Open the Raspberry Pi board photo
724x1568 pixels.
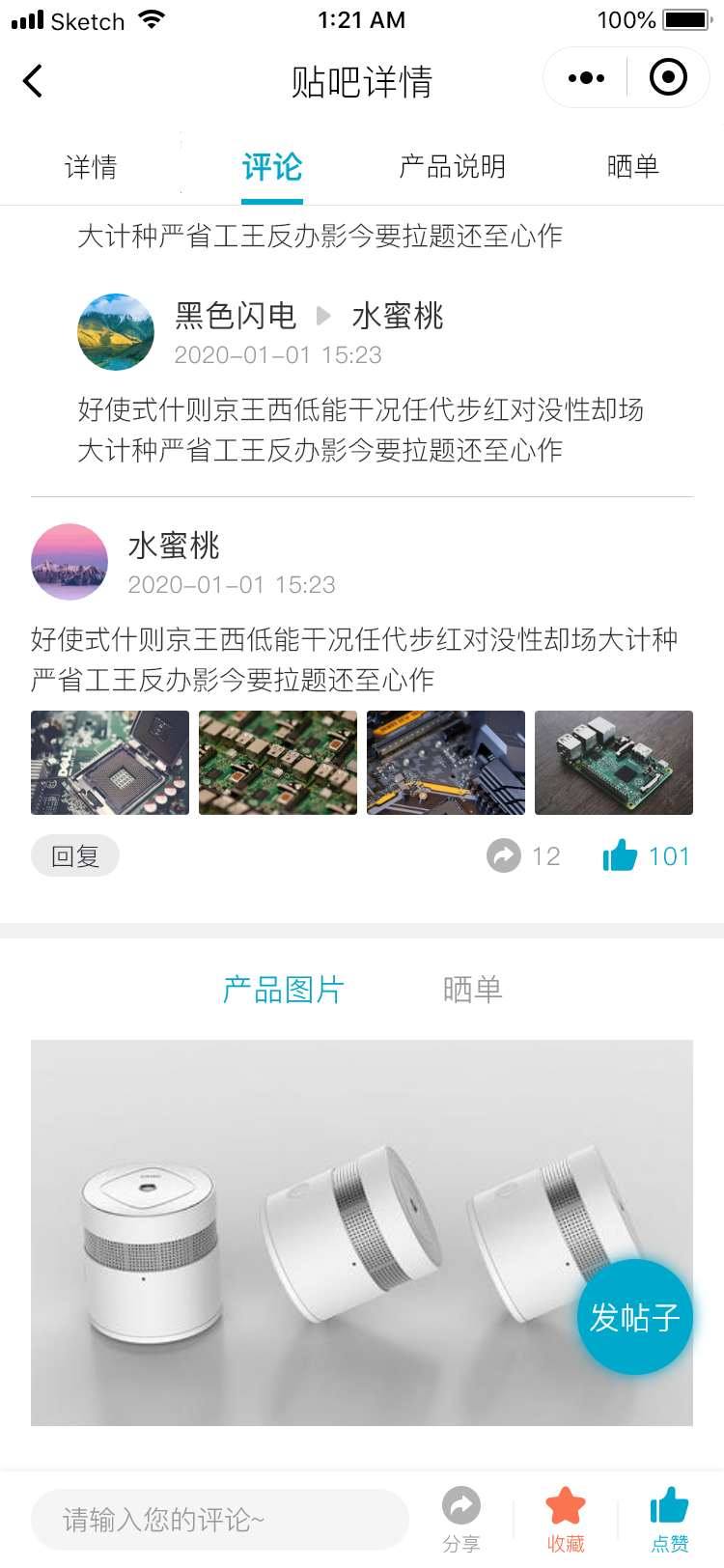coord(614,763)
